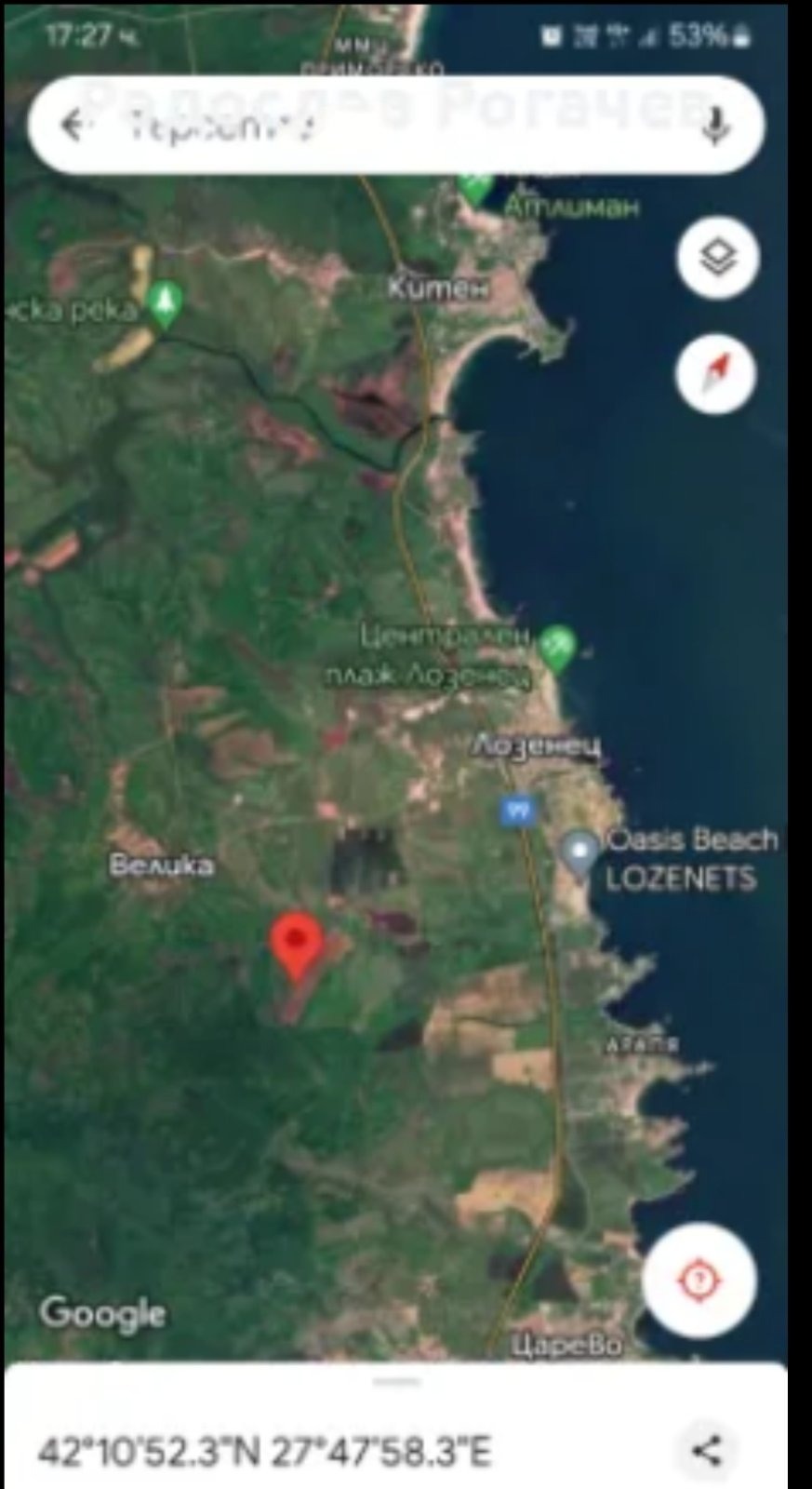
Task: Expand the coordinates bottom sheet handle
Action: 397,1381
